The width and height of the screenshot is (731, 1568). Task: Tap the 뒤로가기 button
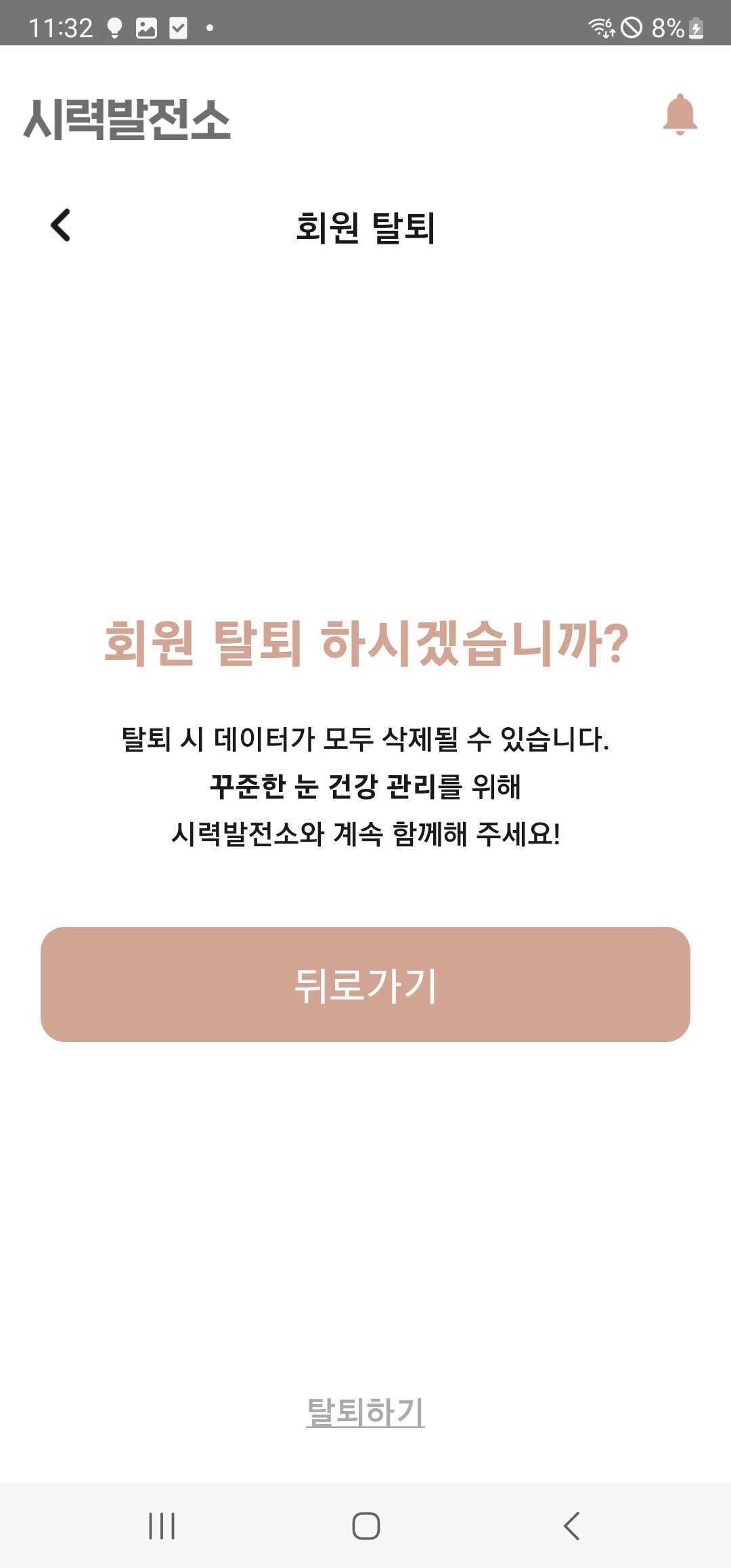(x=365, y=984)
